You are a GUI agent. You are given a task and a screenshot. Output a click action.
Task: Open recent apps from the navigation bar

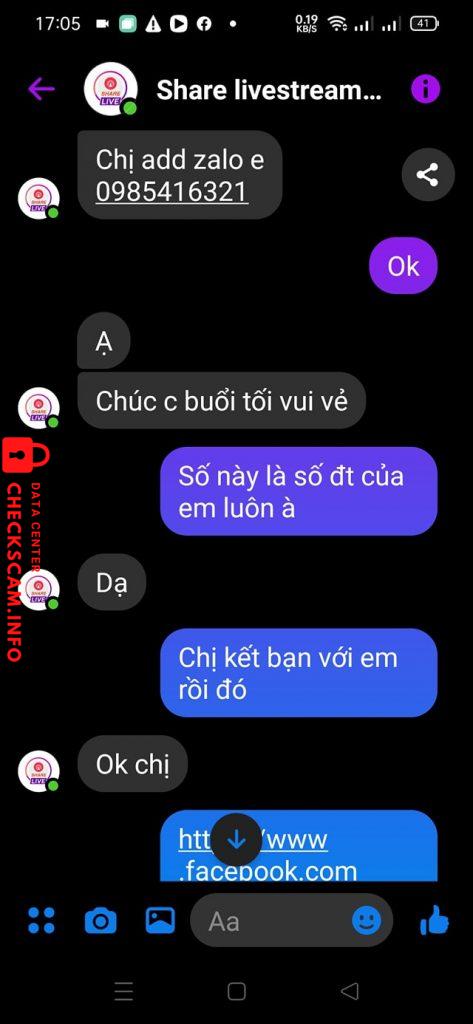(123, 991)
